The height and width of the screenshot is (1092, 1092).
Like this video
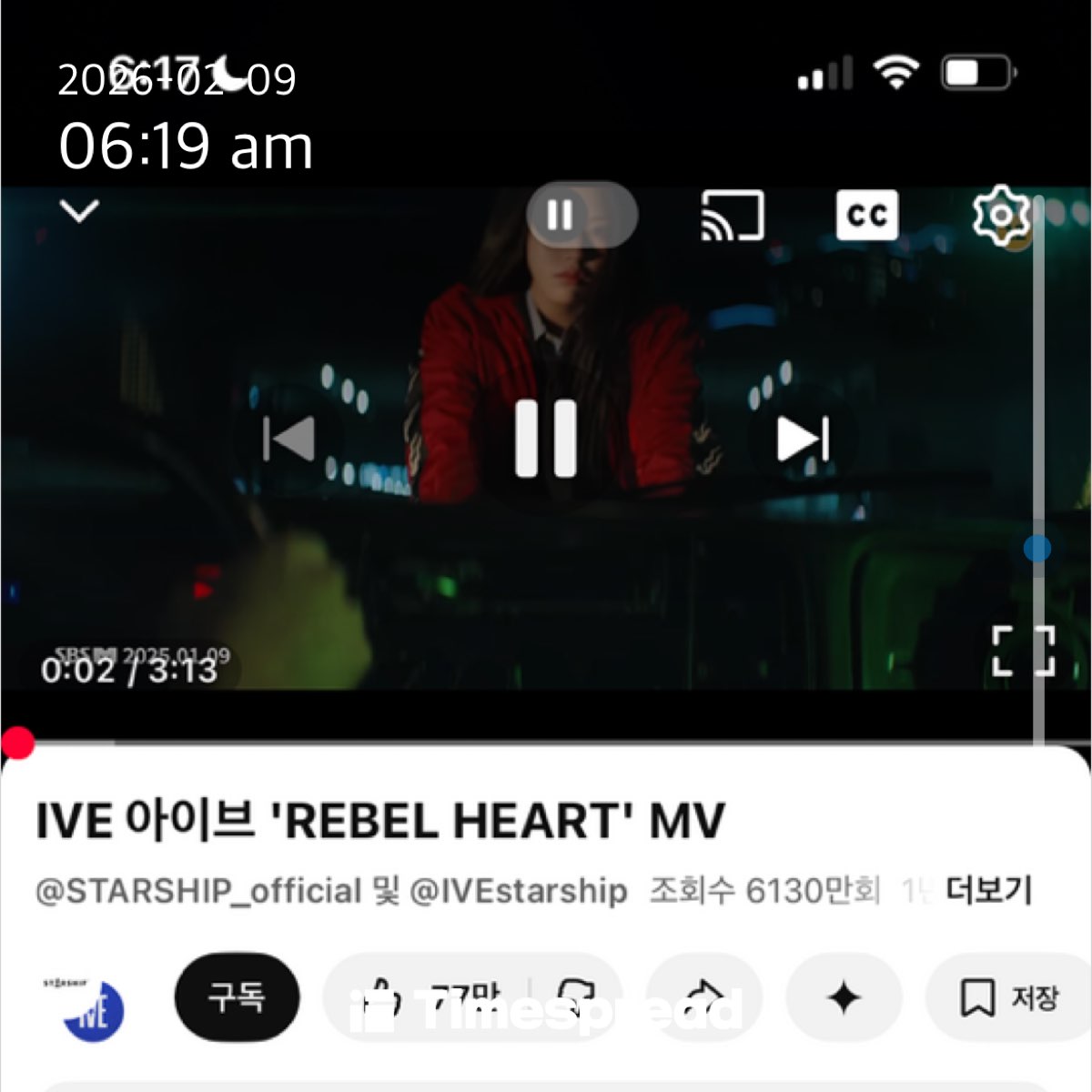[x=428, y=997]
